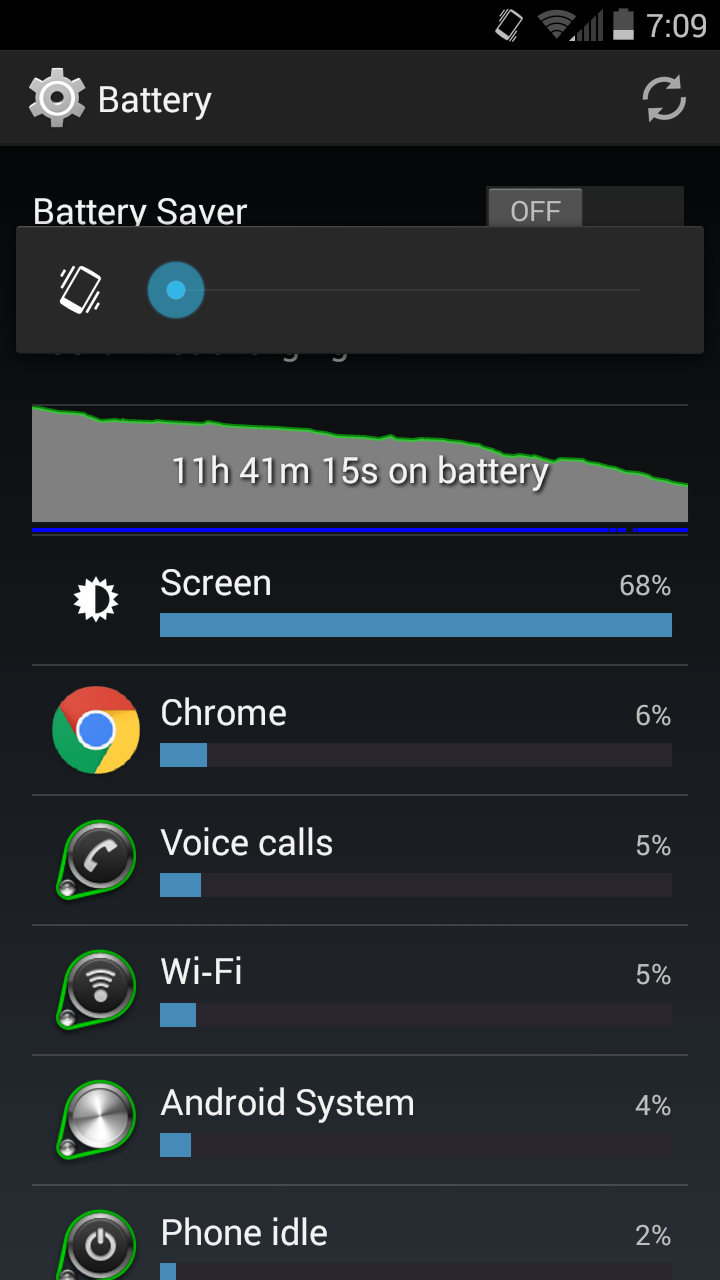
Task: Tap the vibrate icon in the volume panel
Action: 80,290
